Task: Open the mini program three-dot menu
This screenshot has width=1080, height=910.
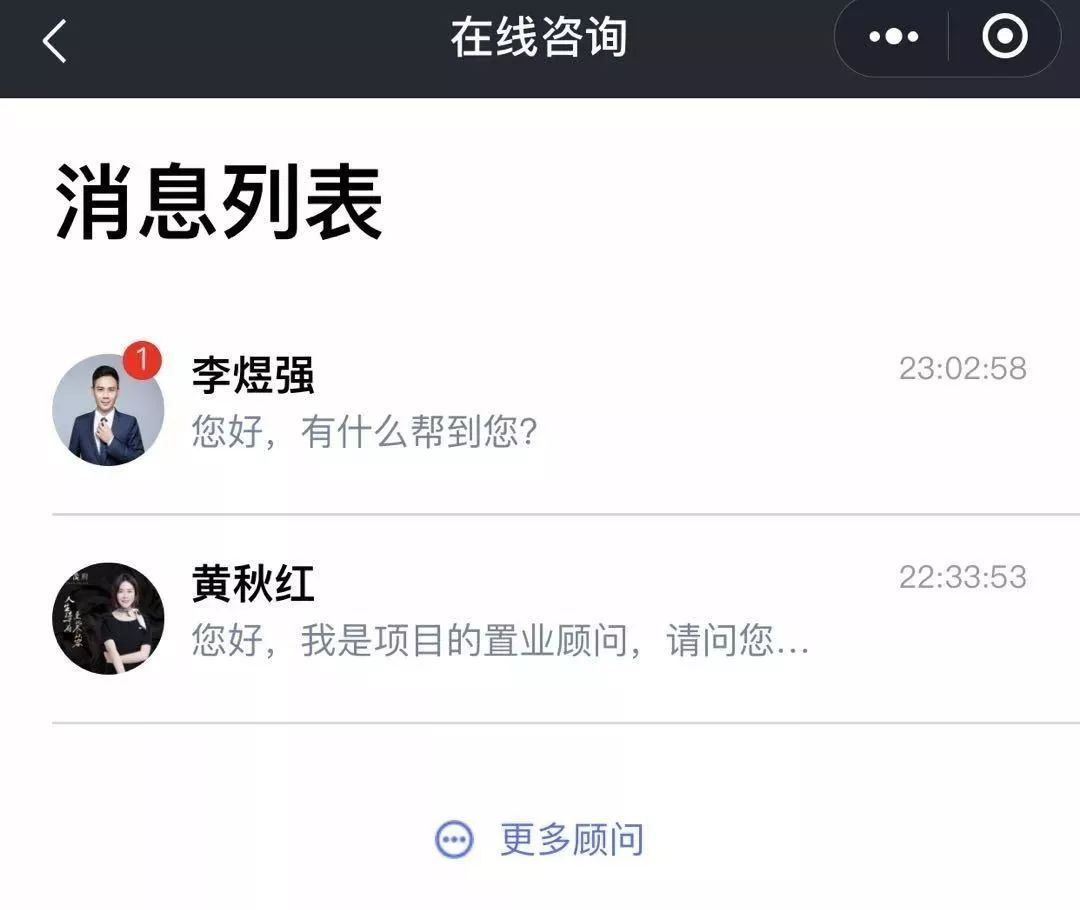Action: coord(893,38)
